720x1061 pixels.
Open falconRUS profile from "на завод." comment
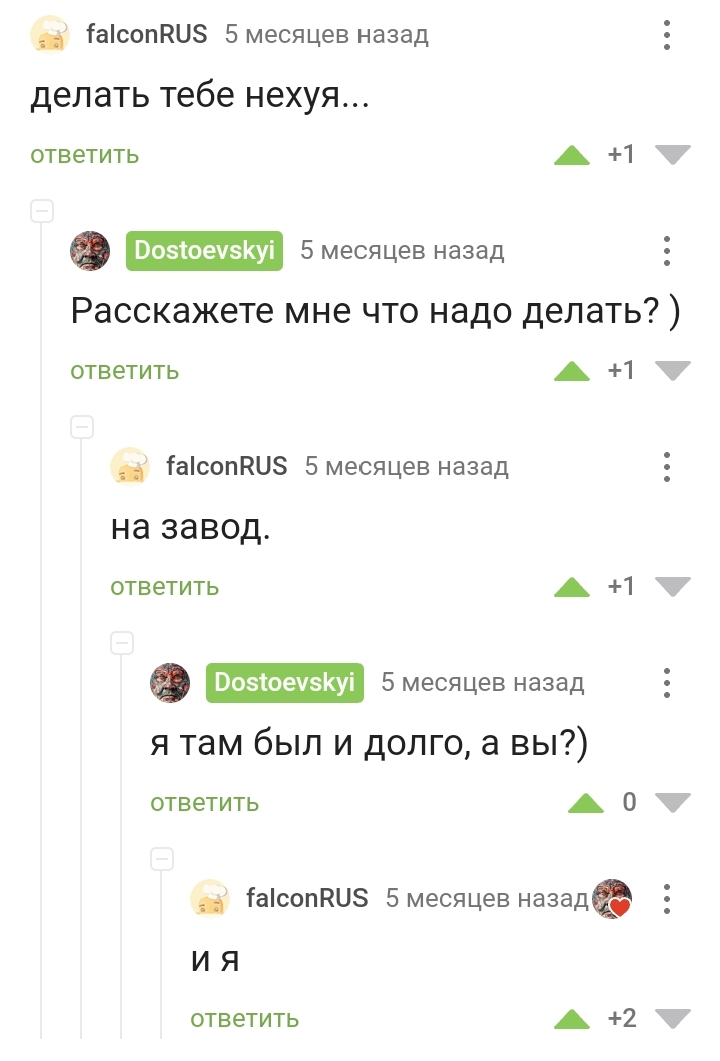[x=226, y=467]
